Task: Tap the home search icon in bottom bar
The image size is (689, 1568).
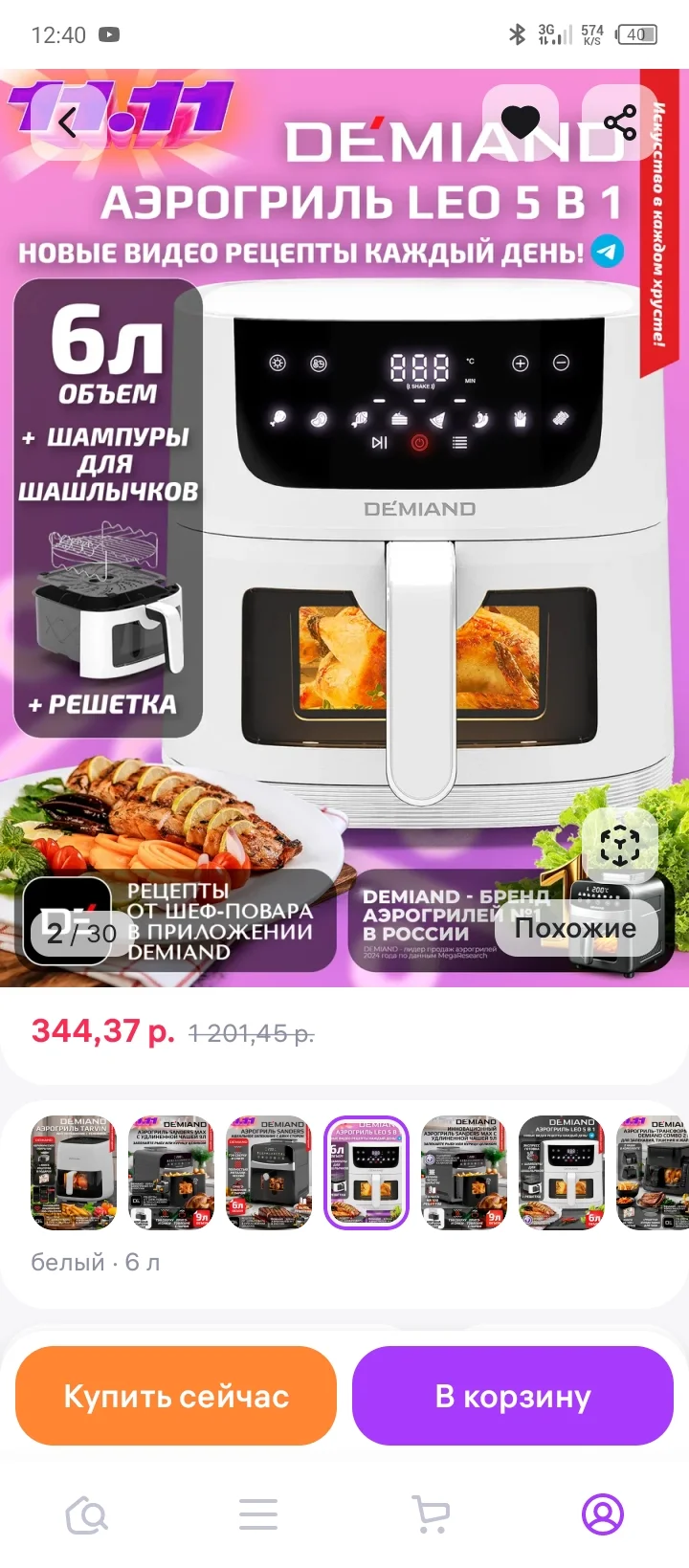Action: coord(86,1514)
